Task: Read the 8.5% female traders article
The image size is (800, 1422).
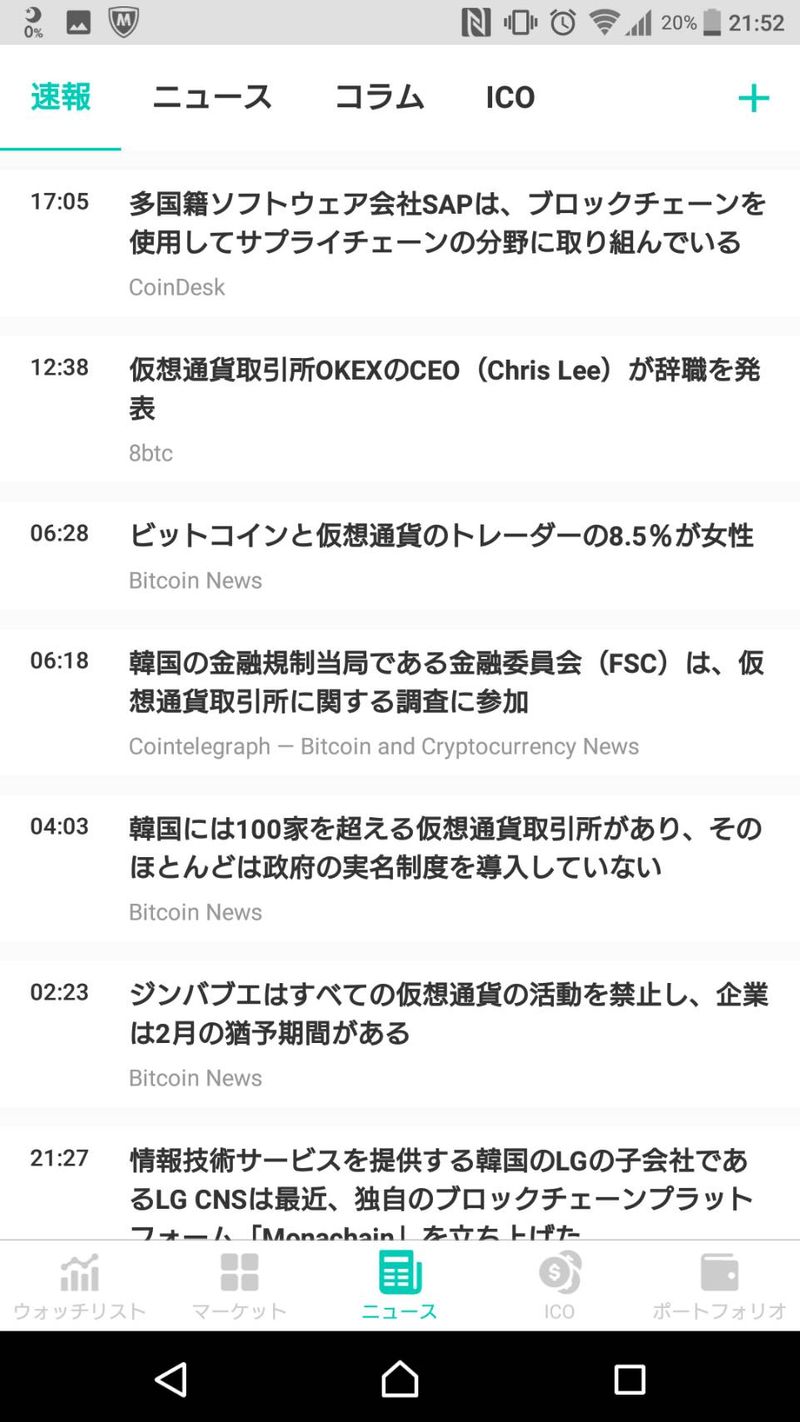Action: click(441, 536)
